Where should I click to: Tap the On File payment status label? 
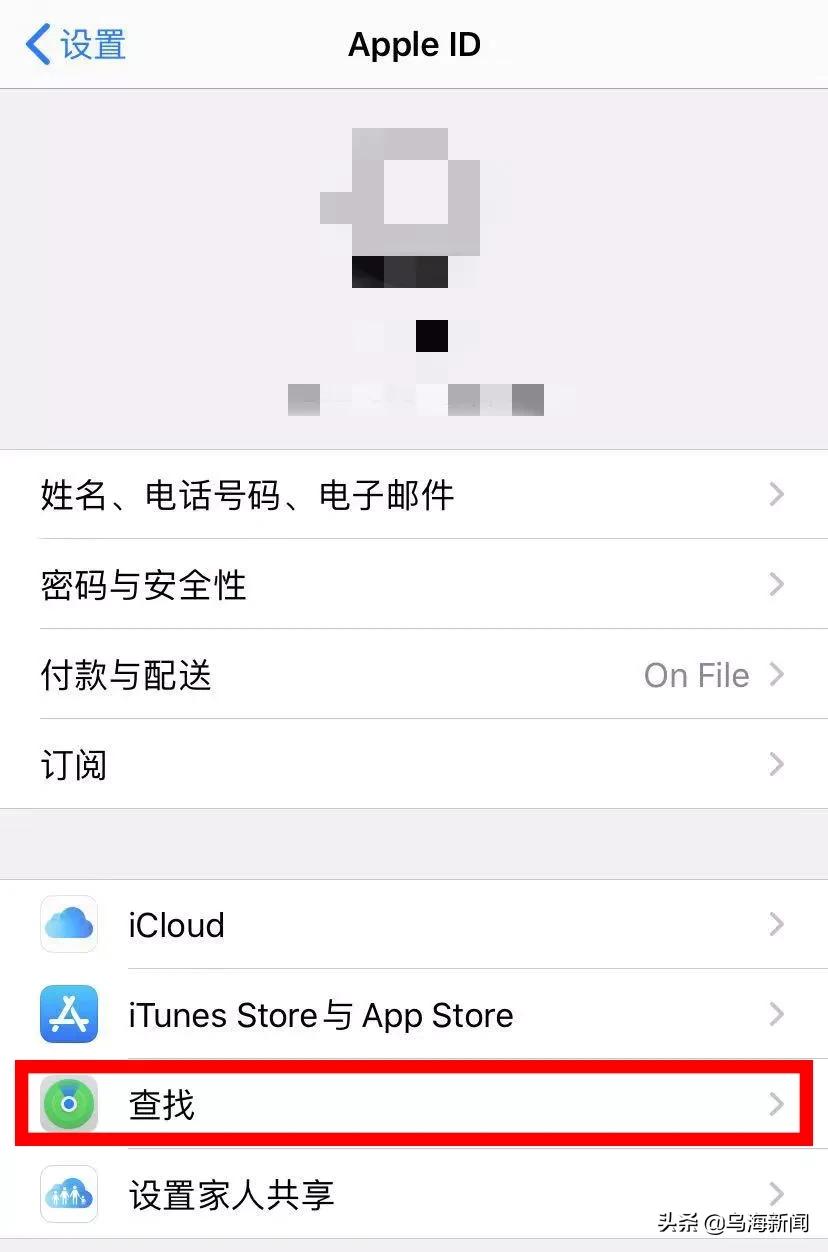tap(695, 675)
